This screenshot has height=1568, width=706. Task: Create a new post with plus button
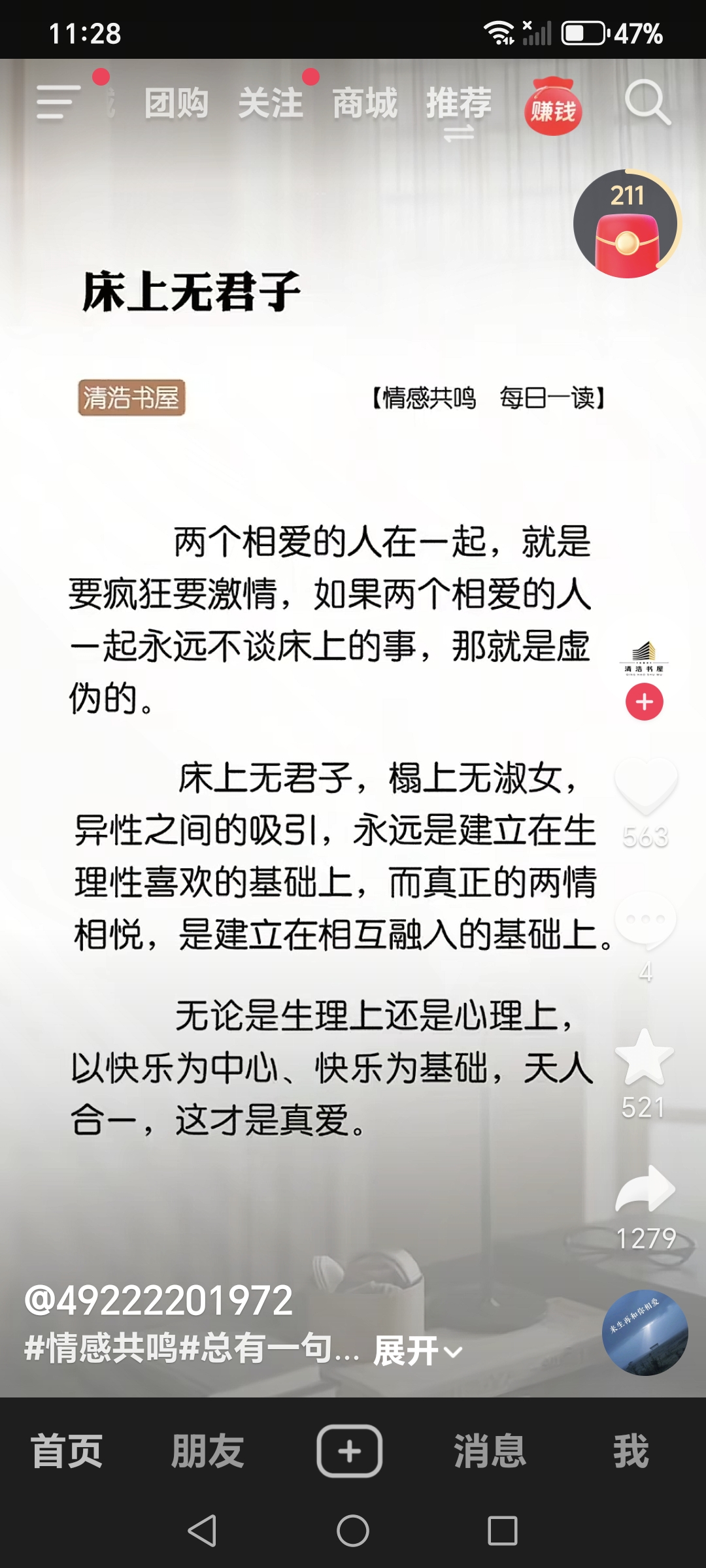click(350, 1451)
